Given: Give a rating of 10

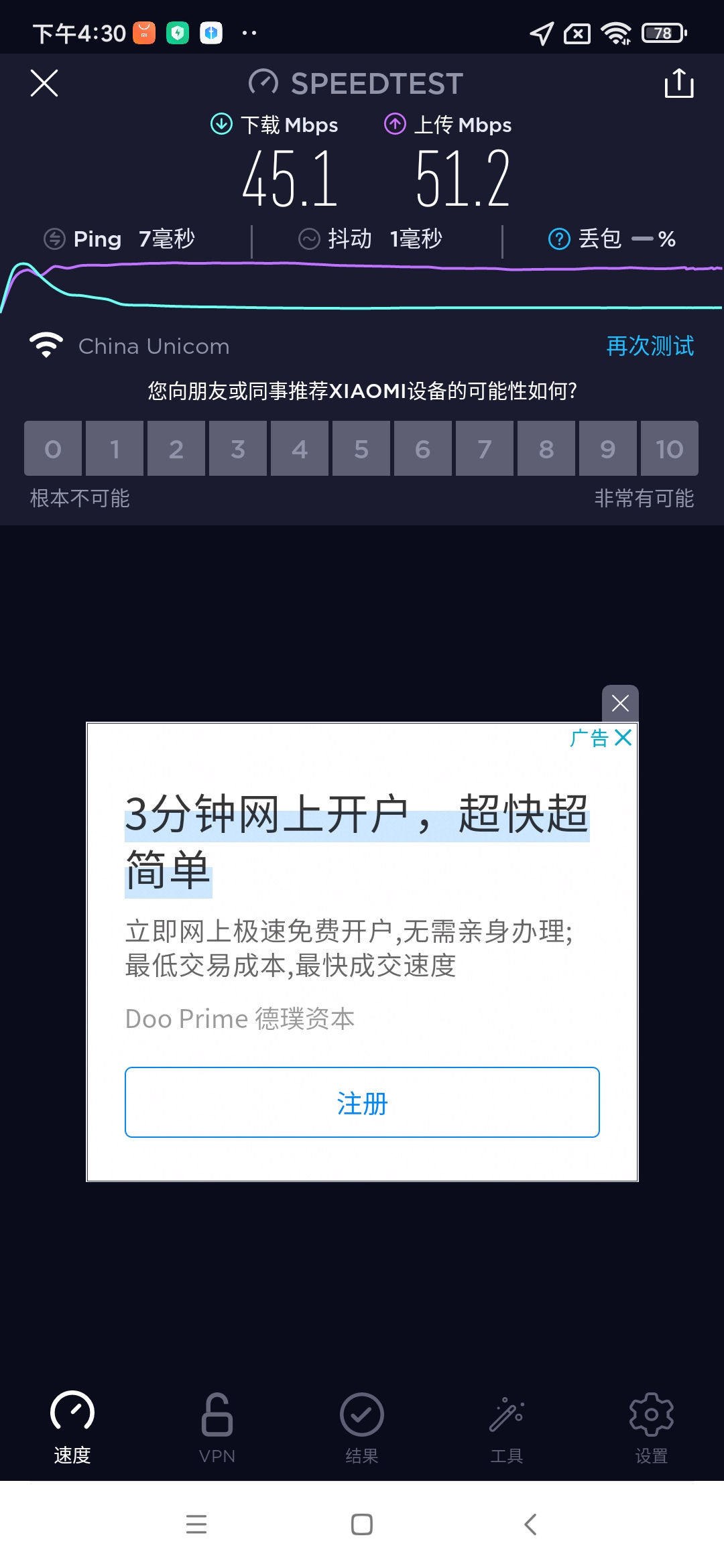Looking at the screenshot, I should pyautogui.click(x=669, y=448).
